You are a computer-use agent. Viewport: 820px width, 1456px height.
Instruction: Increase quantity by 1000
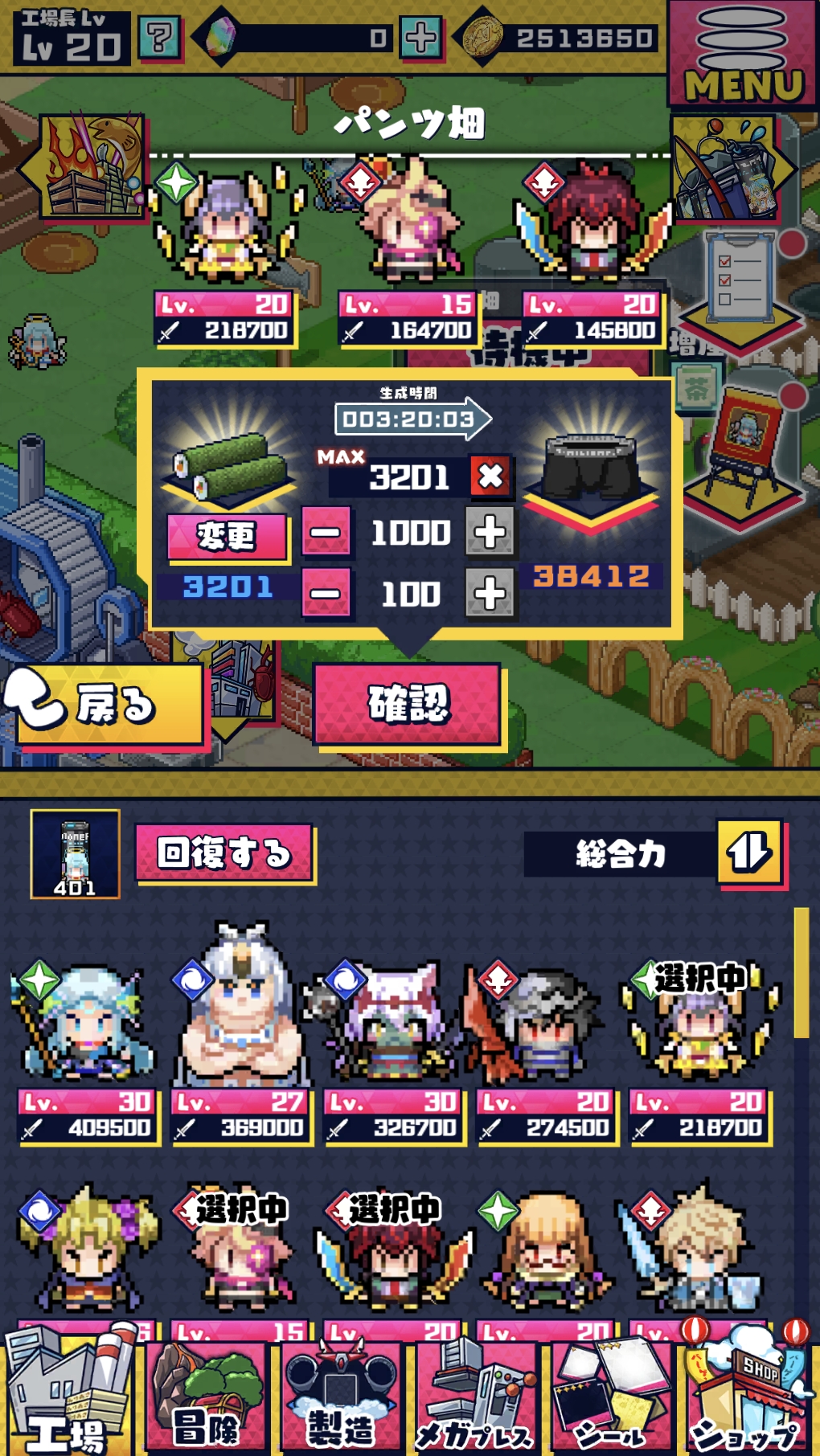coord(490,532)
